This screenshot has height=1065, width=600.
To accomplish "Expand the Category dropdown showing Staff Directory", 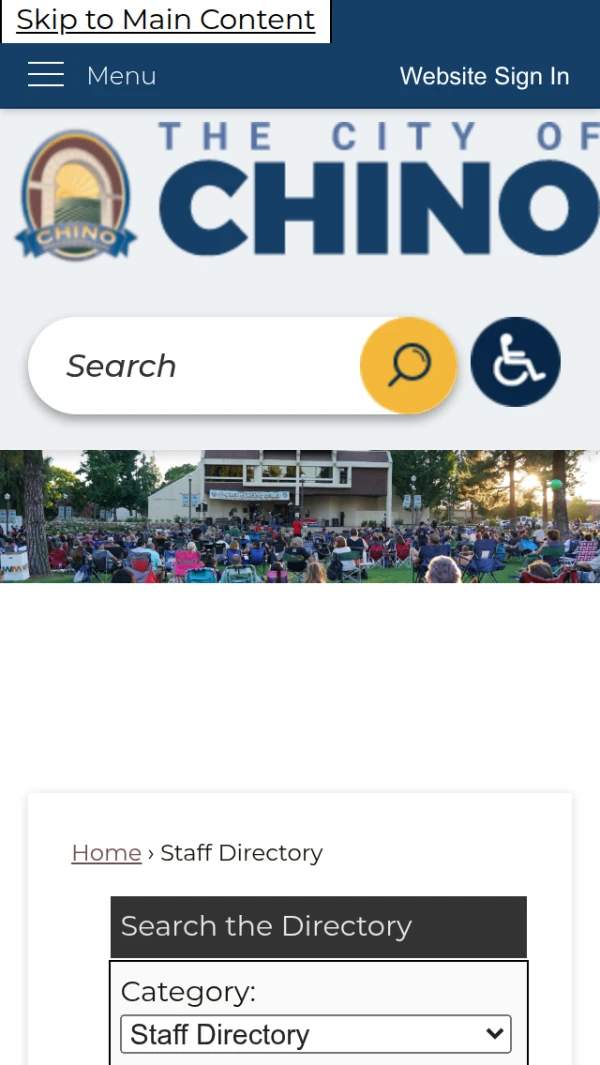I will pyautogui.click(x=315, y=1034).
